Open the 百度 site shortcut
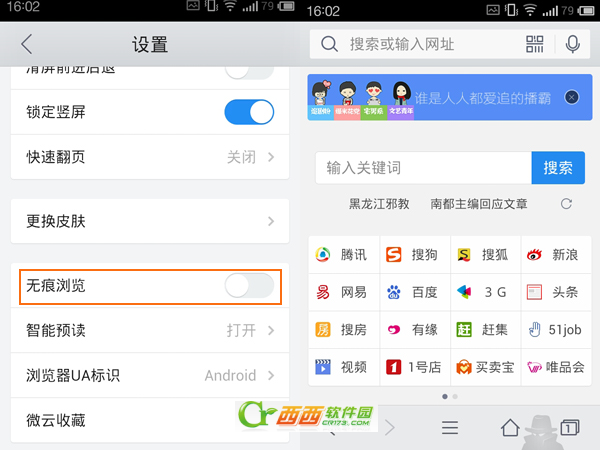The image size is (600, 450). pos(413,293)
